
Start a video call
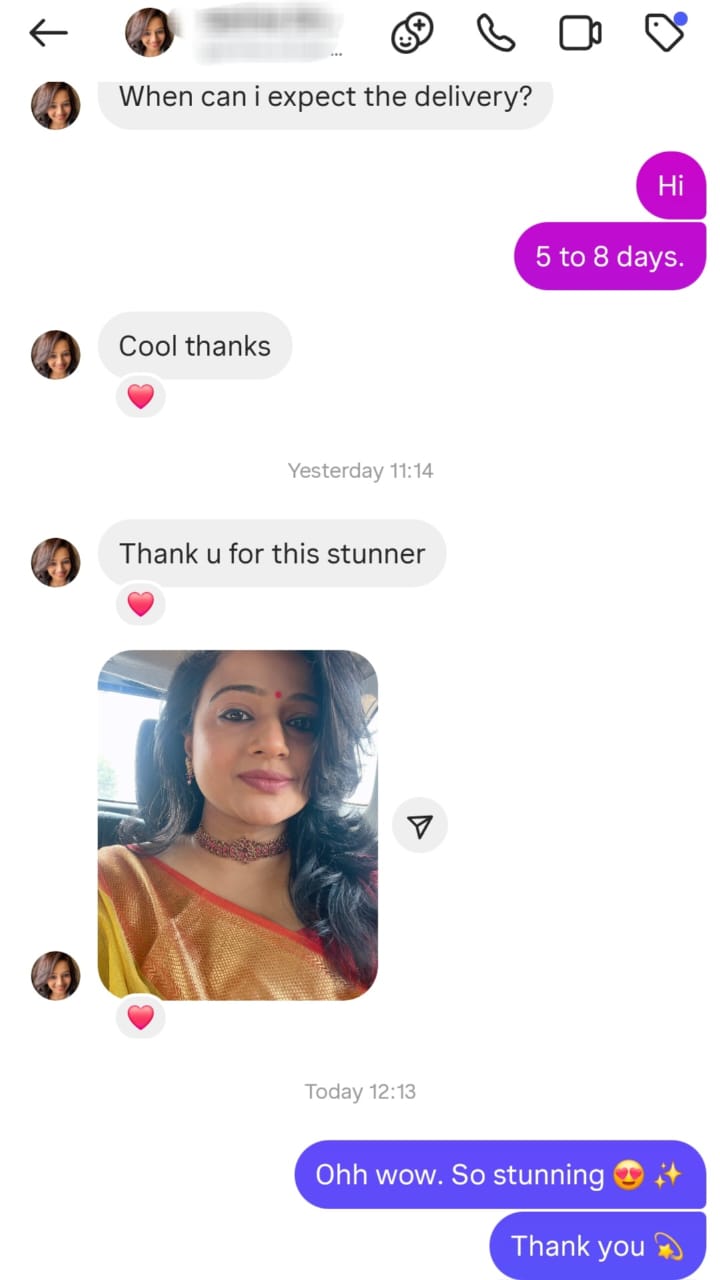pyautogui.click(x=579, y=33)
